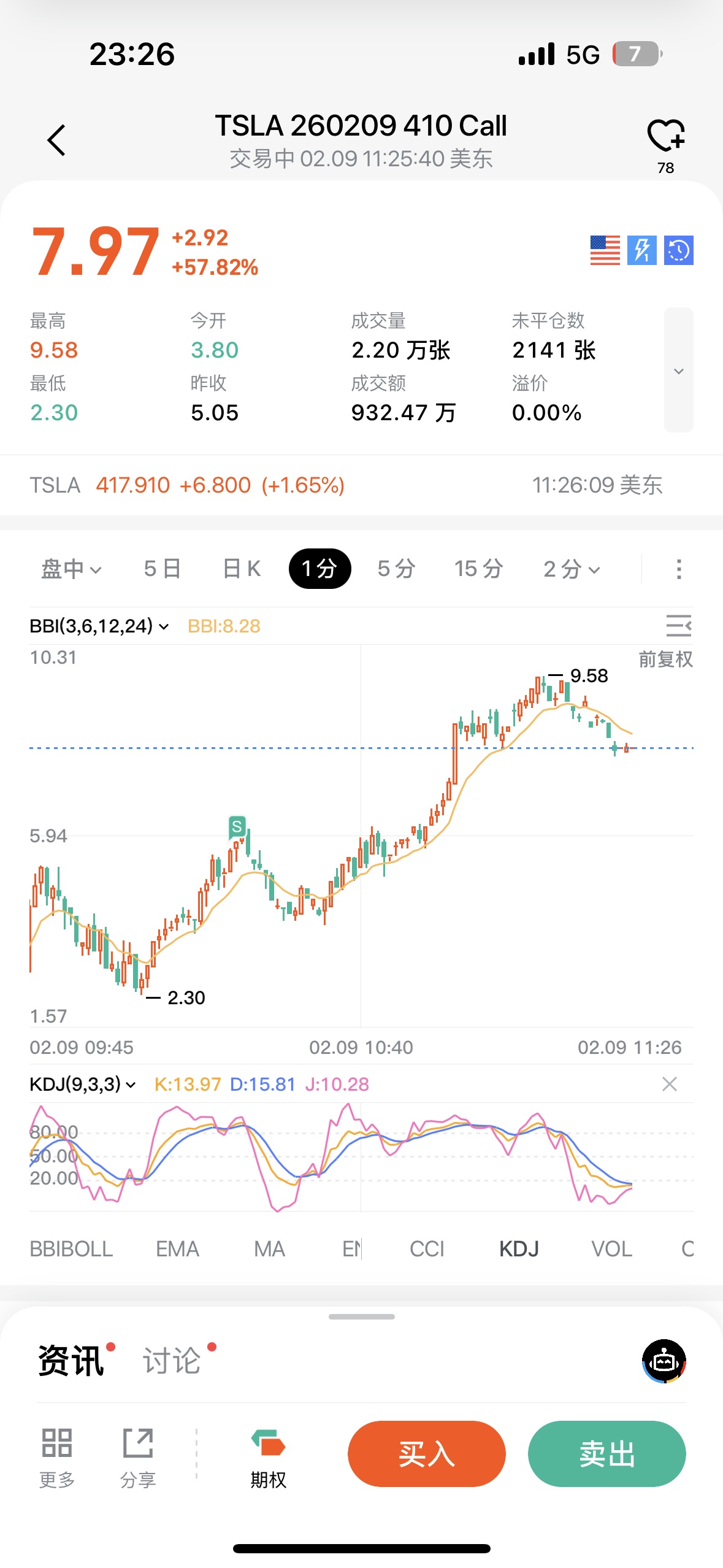Go back to the previous screen
Image resolution: width=723 pixels, height=1568 pixels.
56,140
